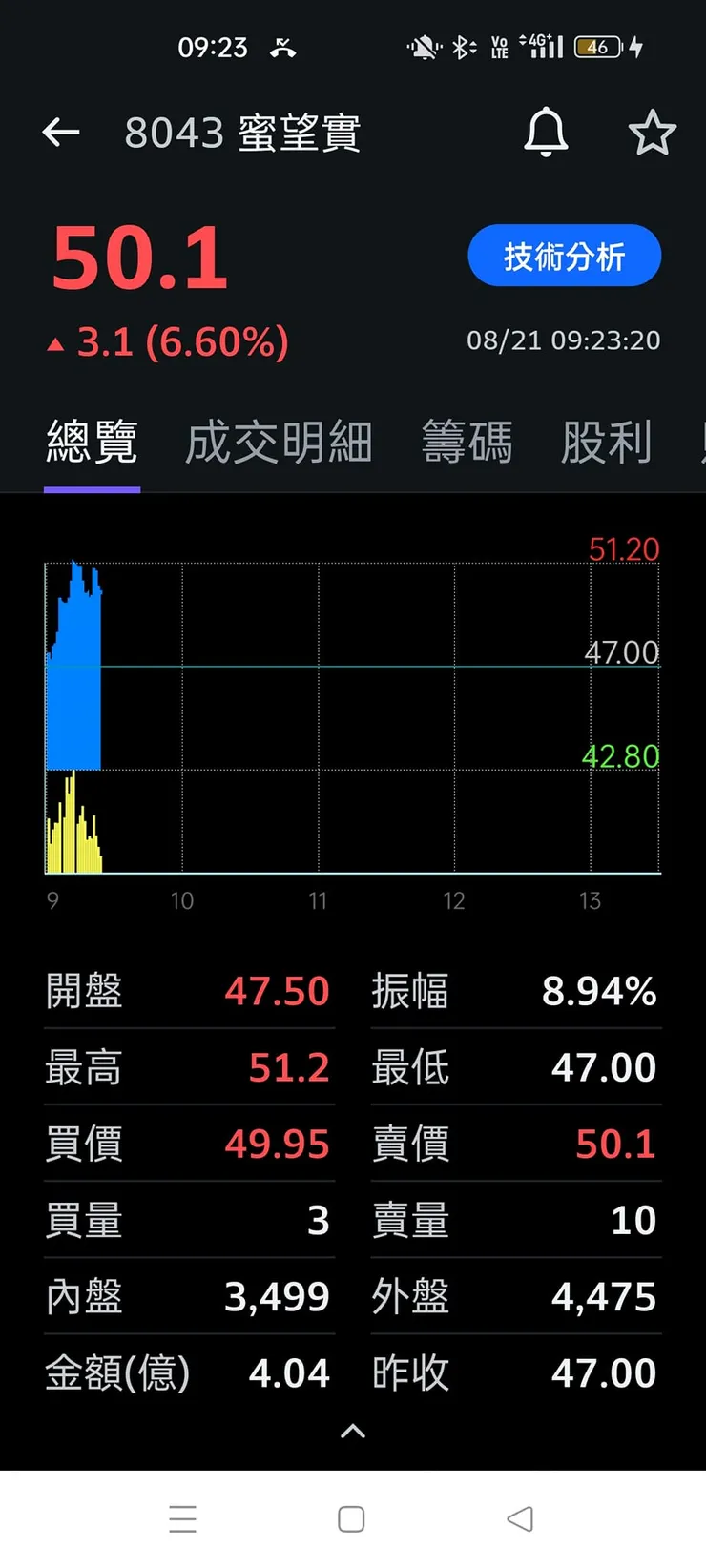Toggle the favorite star for 蜜望實
The height and width of the screenshot is (1568, 706).
coord(653,134)
